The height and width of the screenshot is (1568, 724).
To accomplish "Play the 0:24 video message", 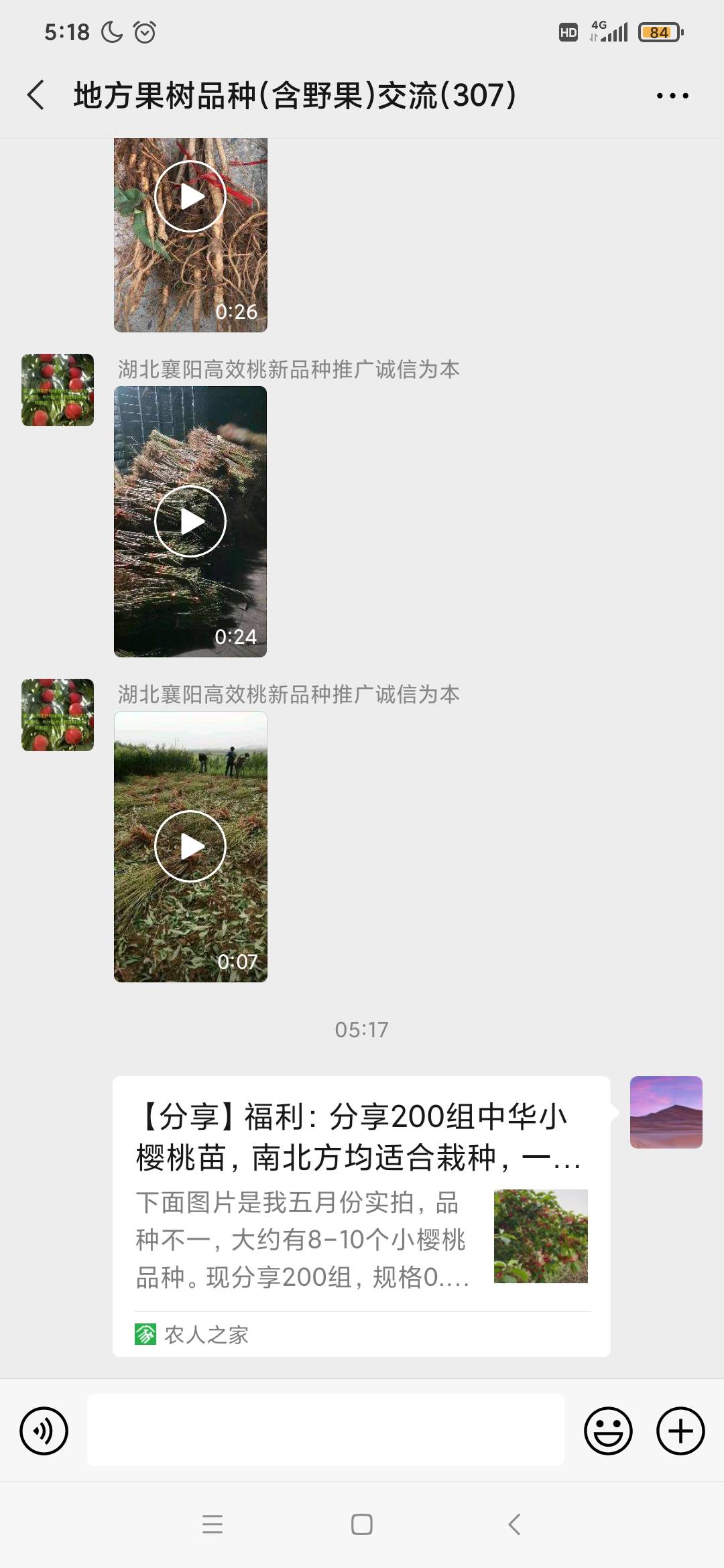I will pos(190,521).
